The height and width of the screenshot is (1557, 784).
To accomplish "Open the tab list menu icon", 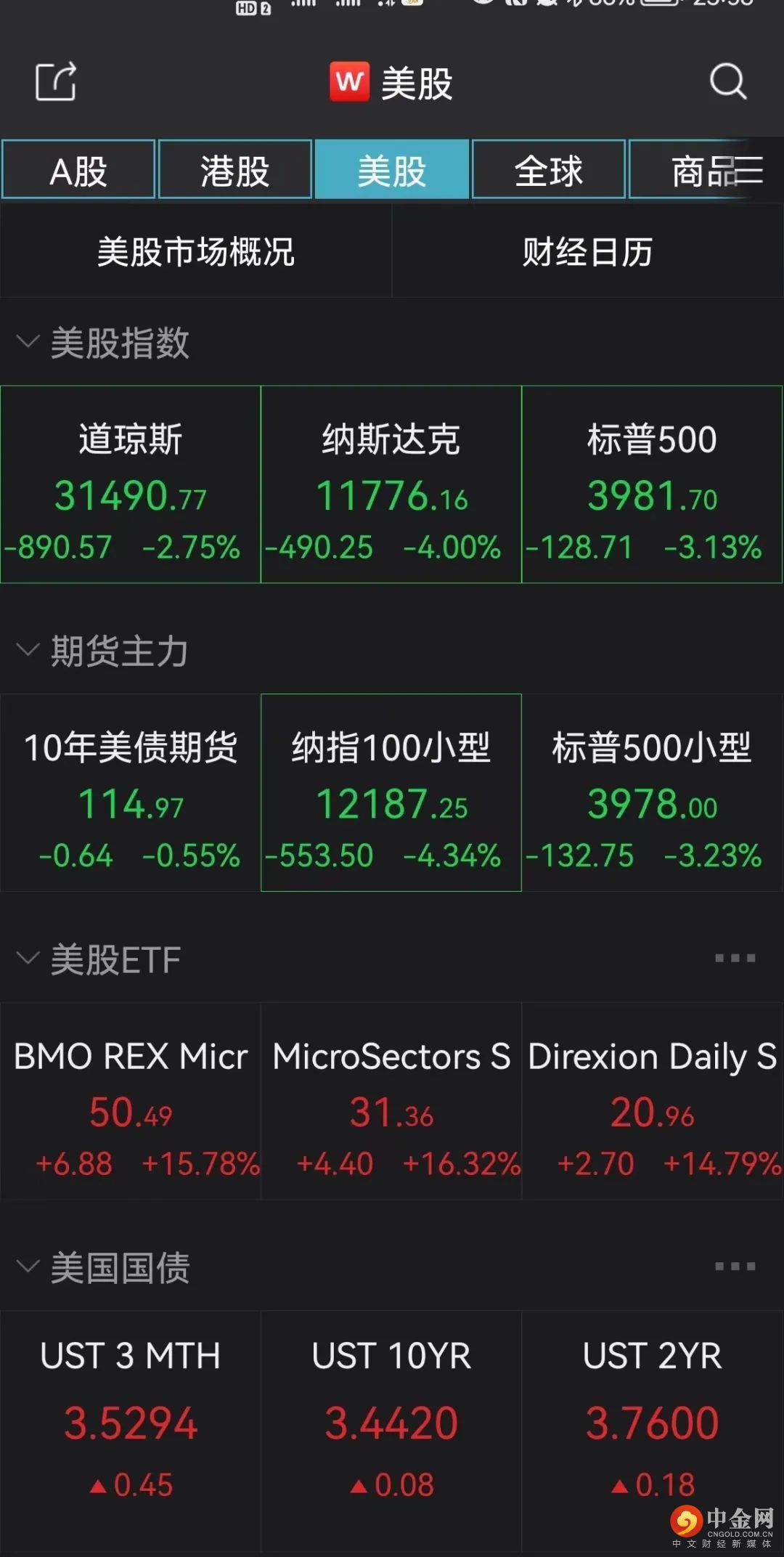I will click(748, 171).
